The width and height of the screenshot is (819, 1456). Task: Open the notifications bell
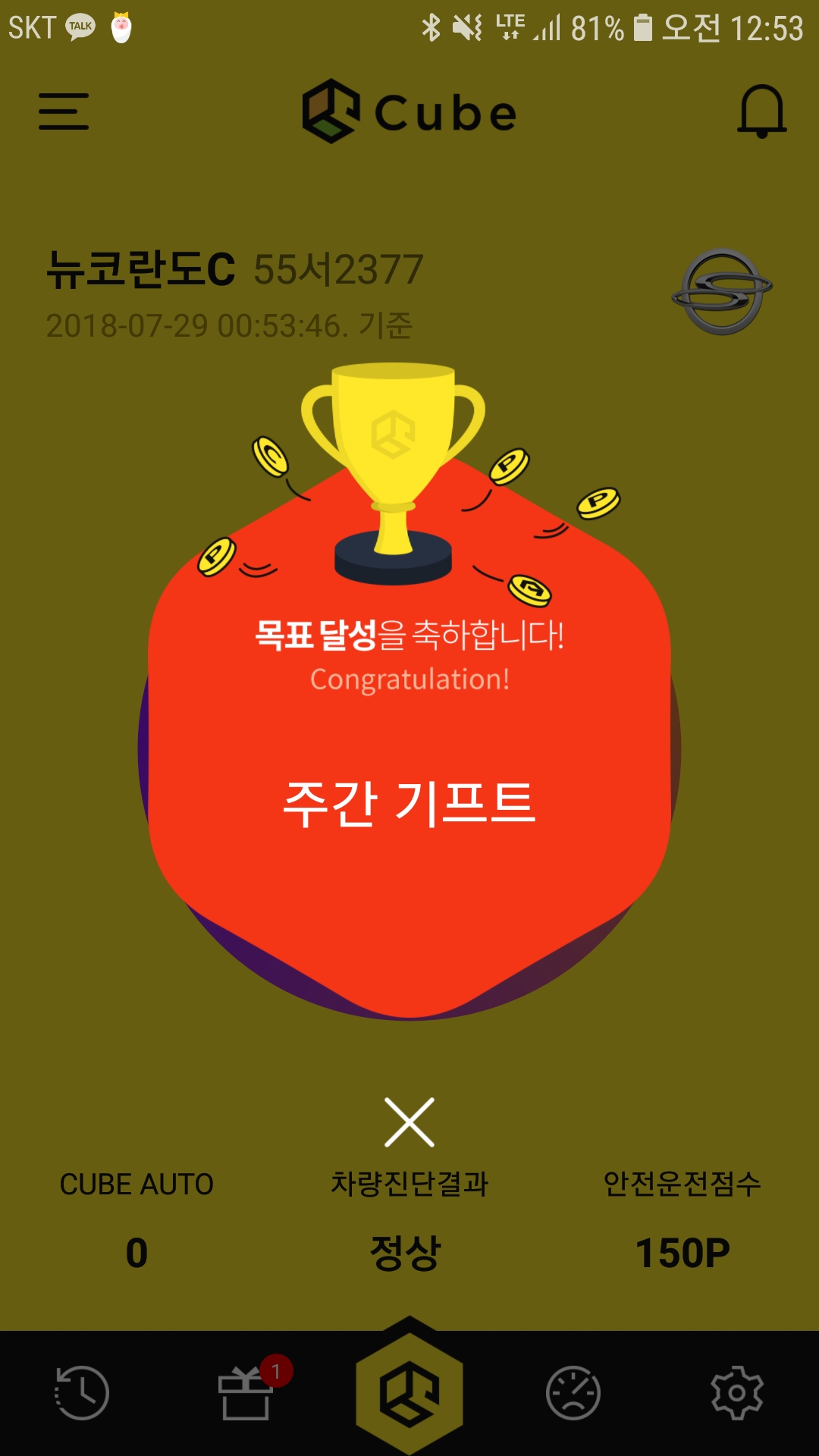point(761,111)
